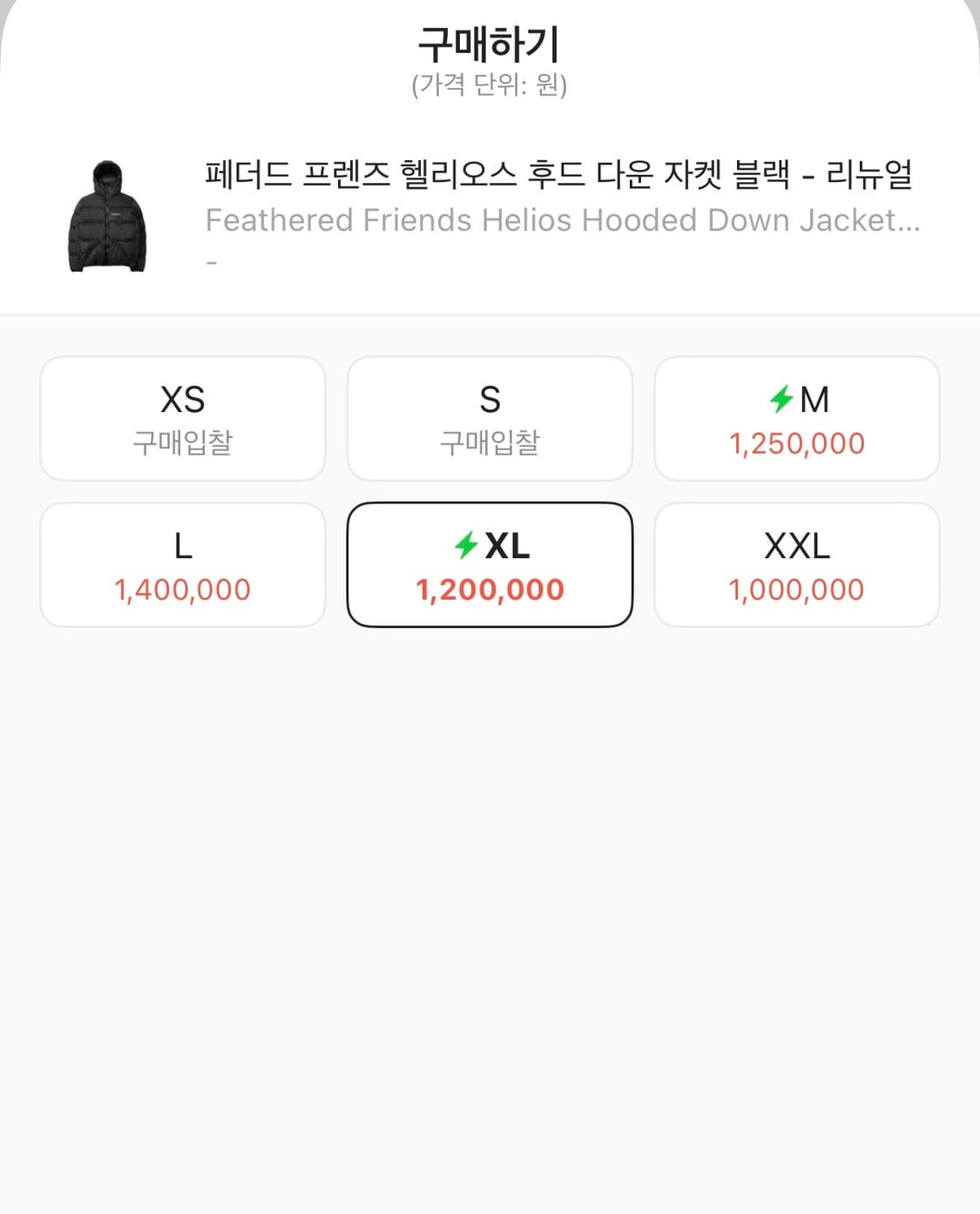Click the price 1,400,000 inside L card
Screen dimensions: 980x1214
coord(182,589)
